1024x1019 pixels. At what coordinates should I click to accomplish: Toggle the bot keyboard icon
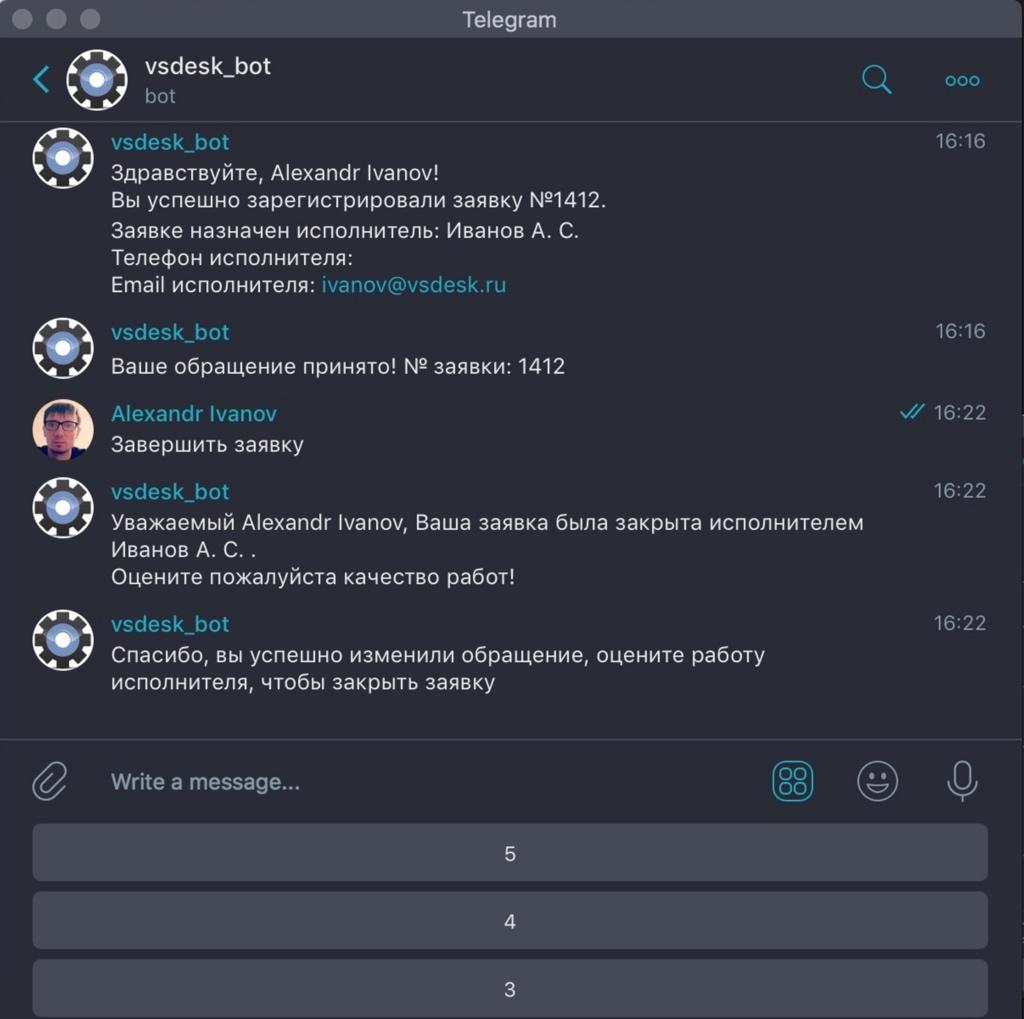pyautogui.click(x=792, y=781)
